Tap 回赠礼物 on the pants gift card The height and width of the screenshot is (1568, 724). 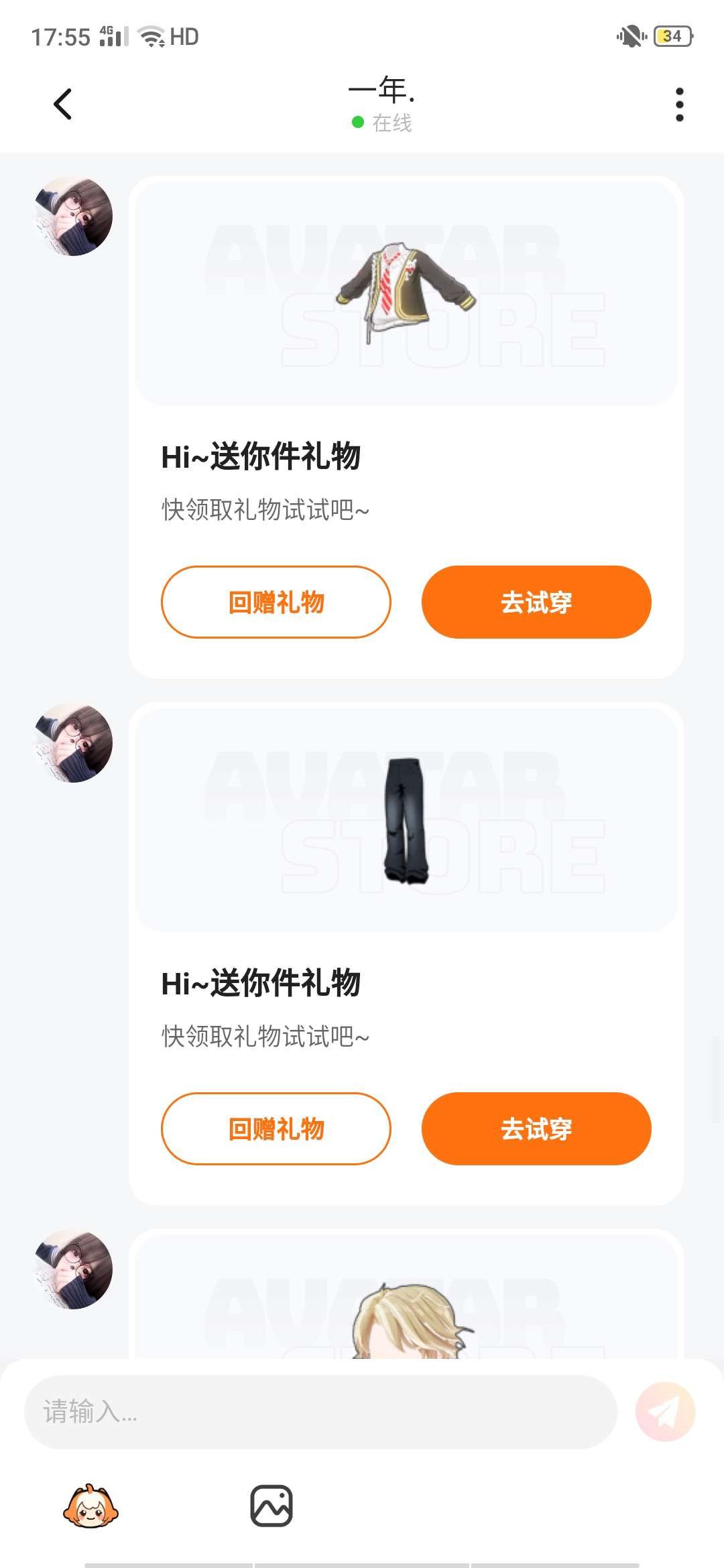tap(276, 1128)
